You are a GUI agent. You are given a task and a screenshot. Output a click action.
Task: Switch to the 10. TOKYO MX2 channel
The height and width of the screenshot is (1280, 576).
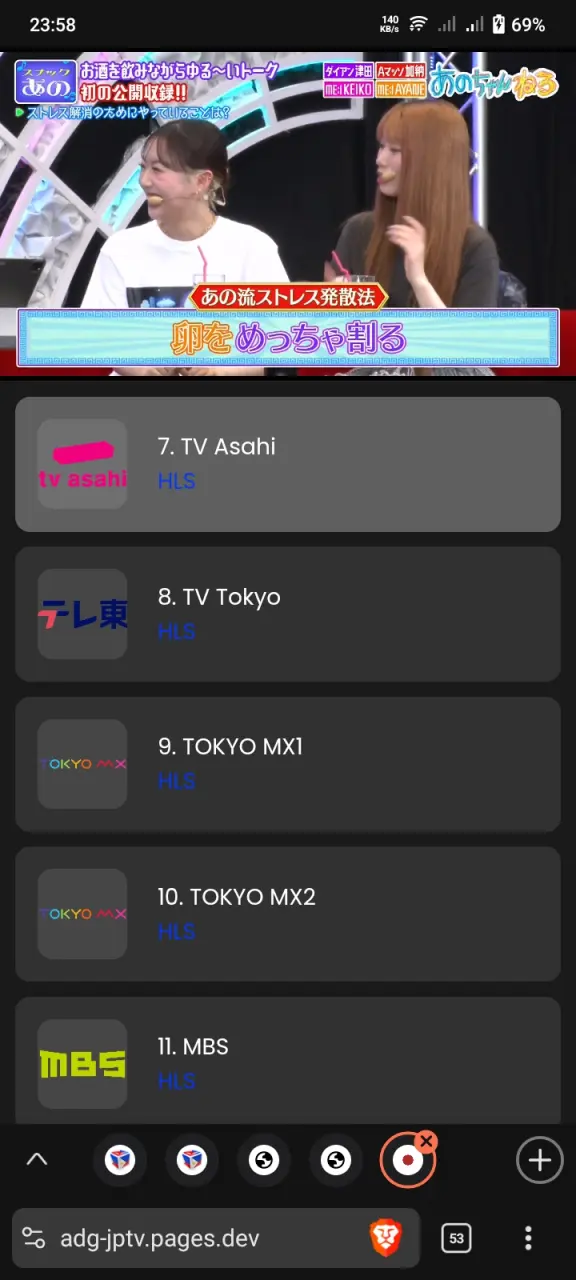pos(288,914)
